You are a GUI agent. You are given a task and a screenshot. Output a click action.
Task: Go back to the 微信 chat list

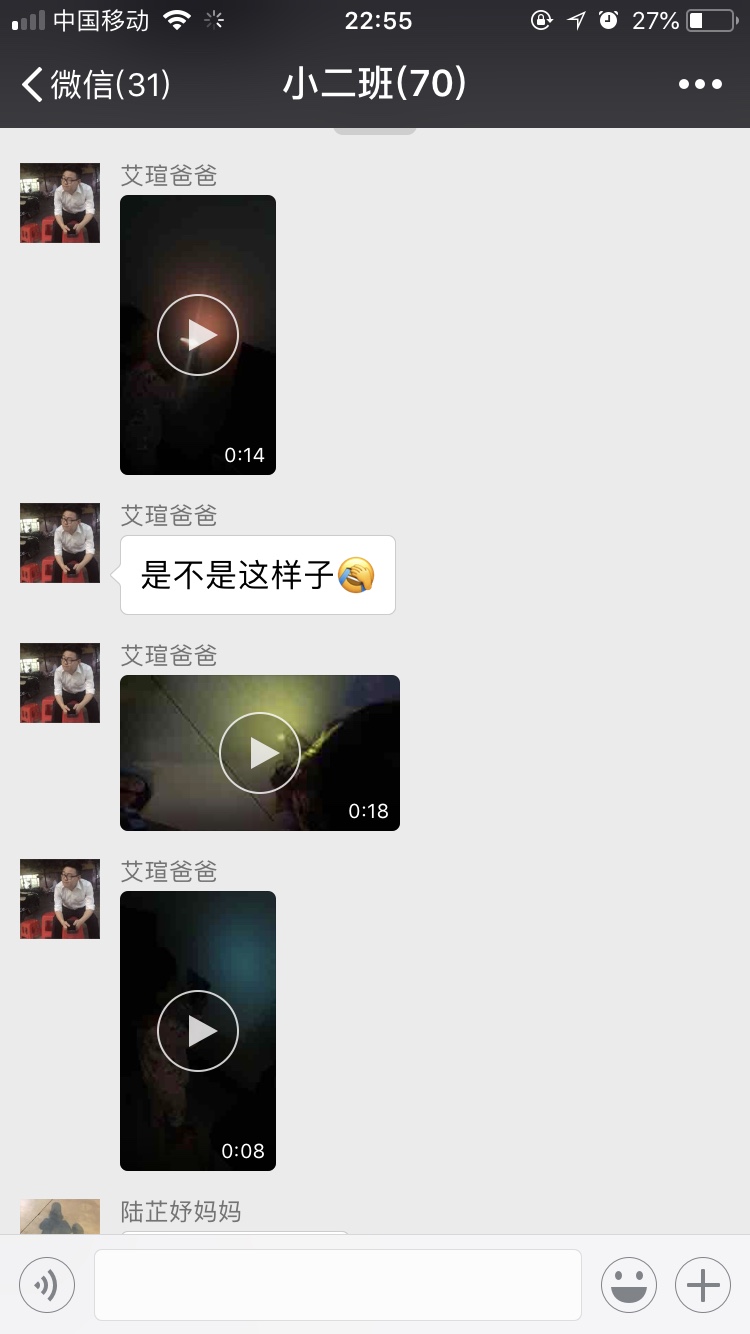tap(95, 85)
